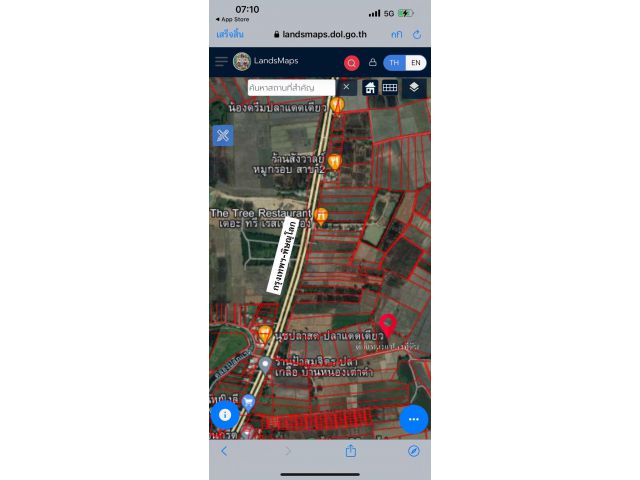Open the reader text size options
The height and width of the screenshot is (480, 640).
397,33
